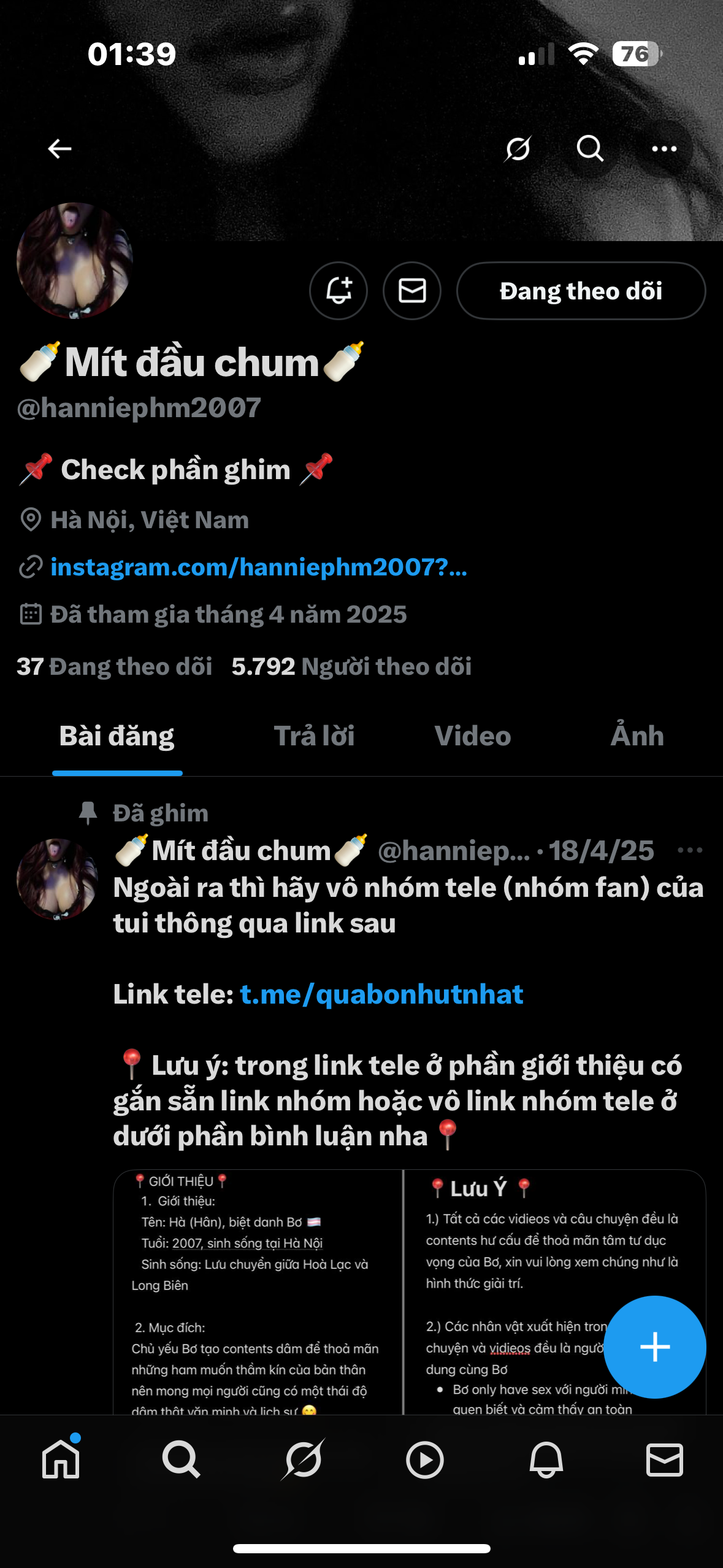The width and height of the screenshot is (723, 1568).
Task: Open the Grok icon in the top bar
Action: point(518,148)
